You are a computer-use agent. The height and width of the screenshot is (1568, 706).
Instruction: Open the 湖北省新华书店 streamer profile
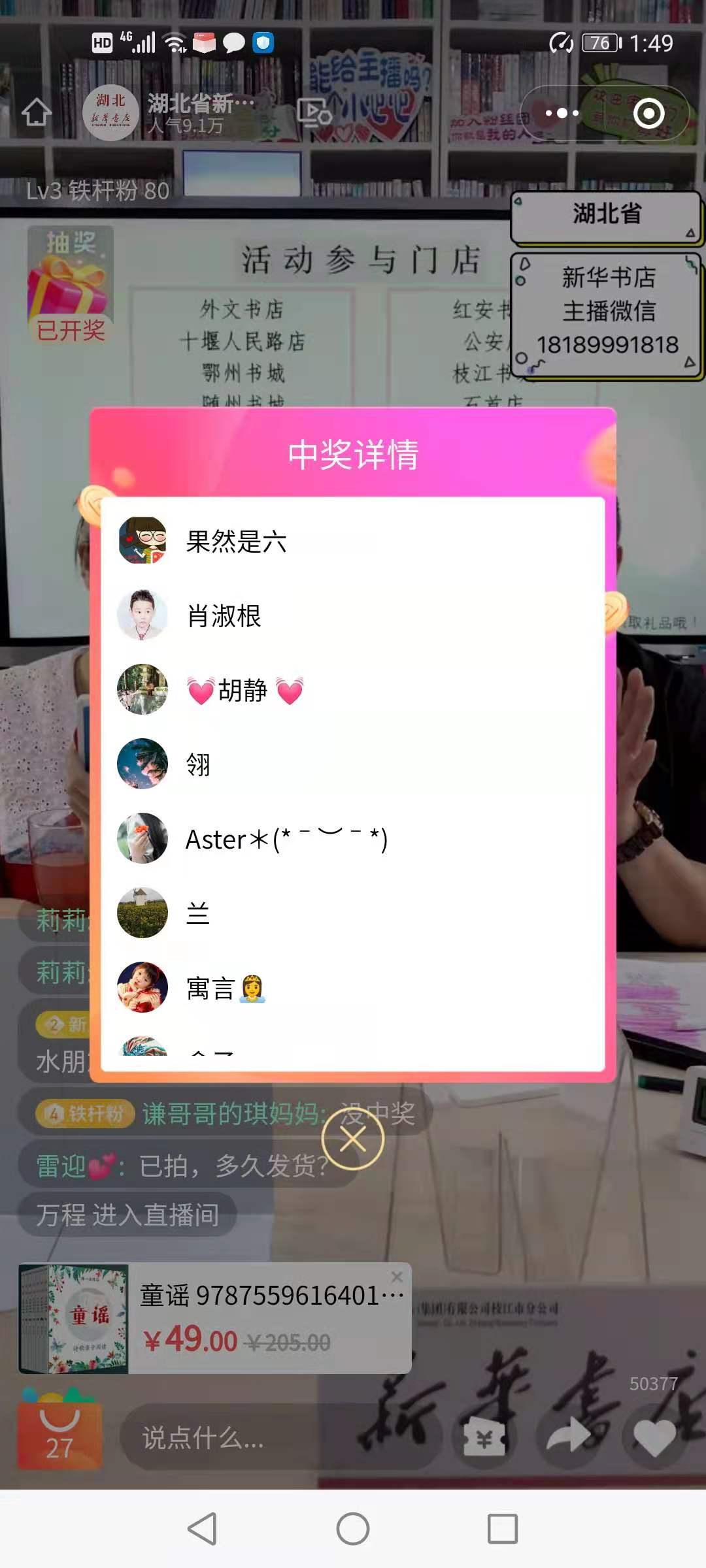(x=170, y=112)
